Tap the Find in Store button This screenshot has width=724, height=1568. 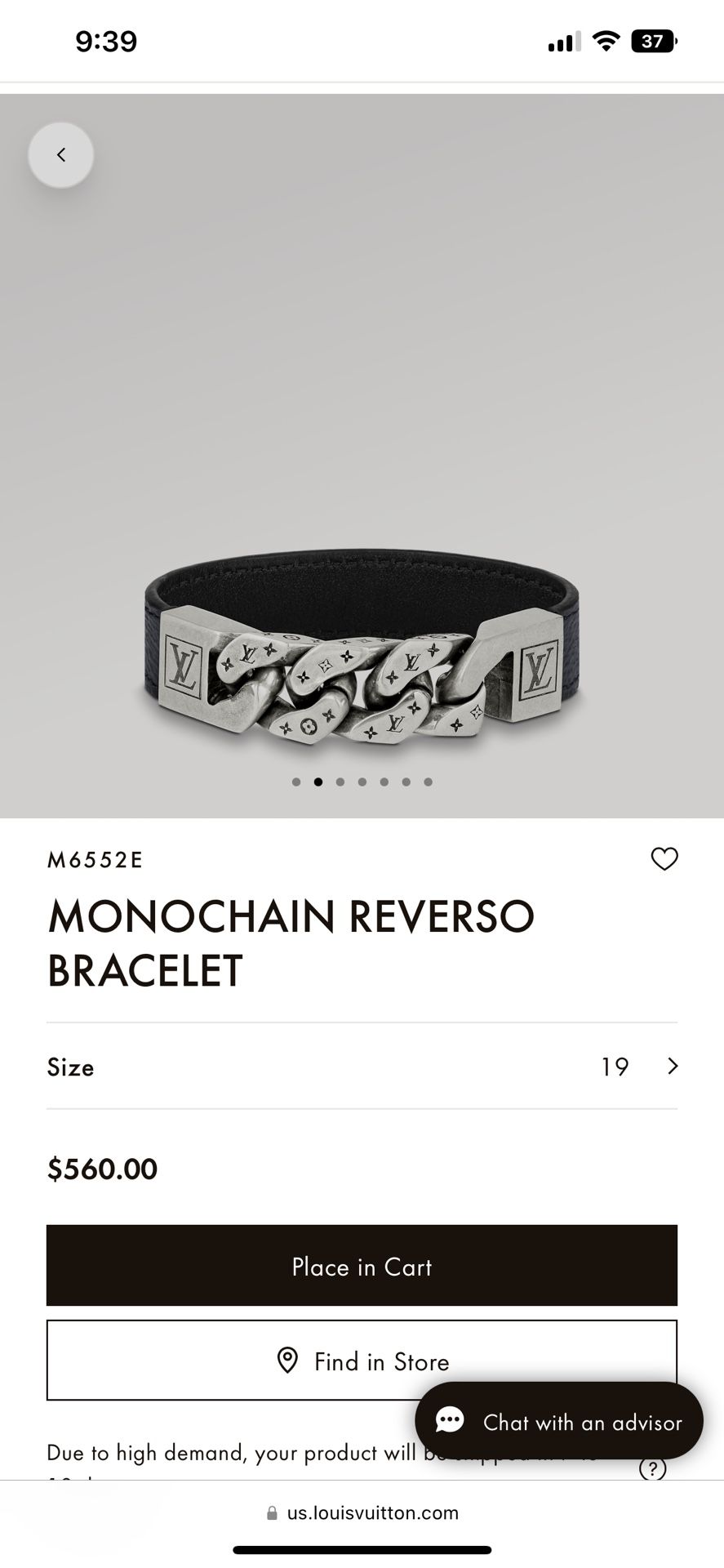tap(362, 1361)
